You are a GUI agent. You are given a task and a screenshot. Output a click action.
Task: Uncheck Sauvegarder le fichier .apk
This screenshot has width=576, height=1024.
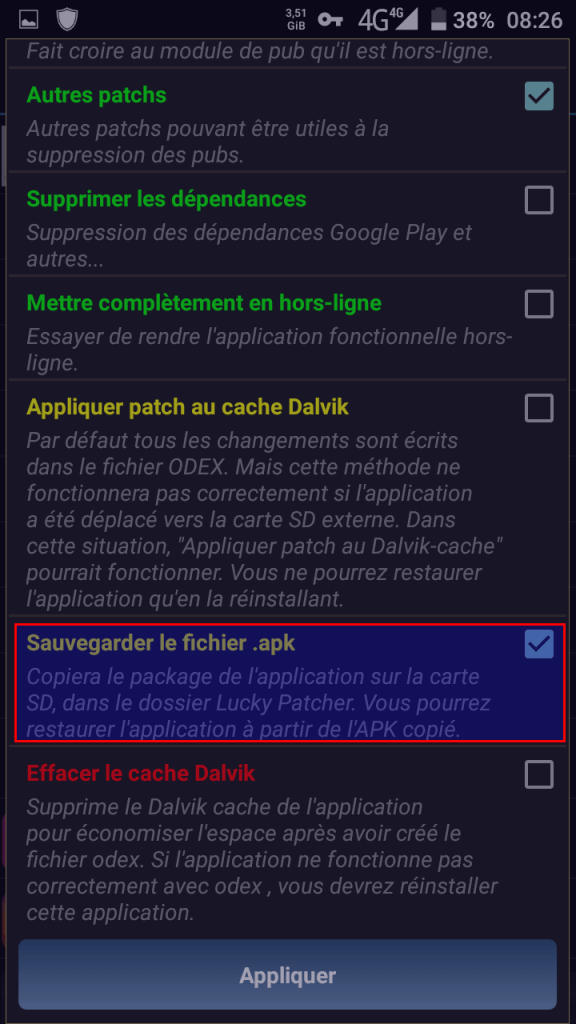(539, 644)
